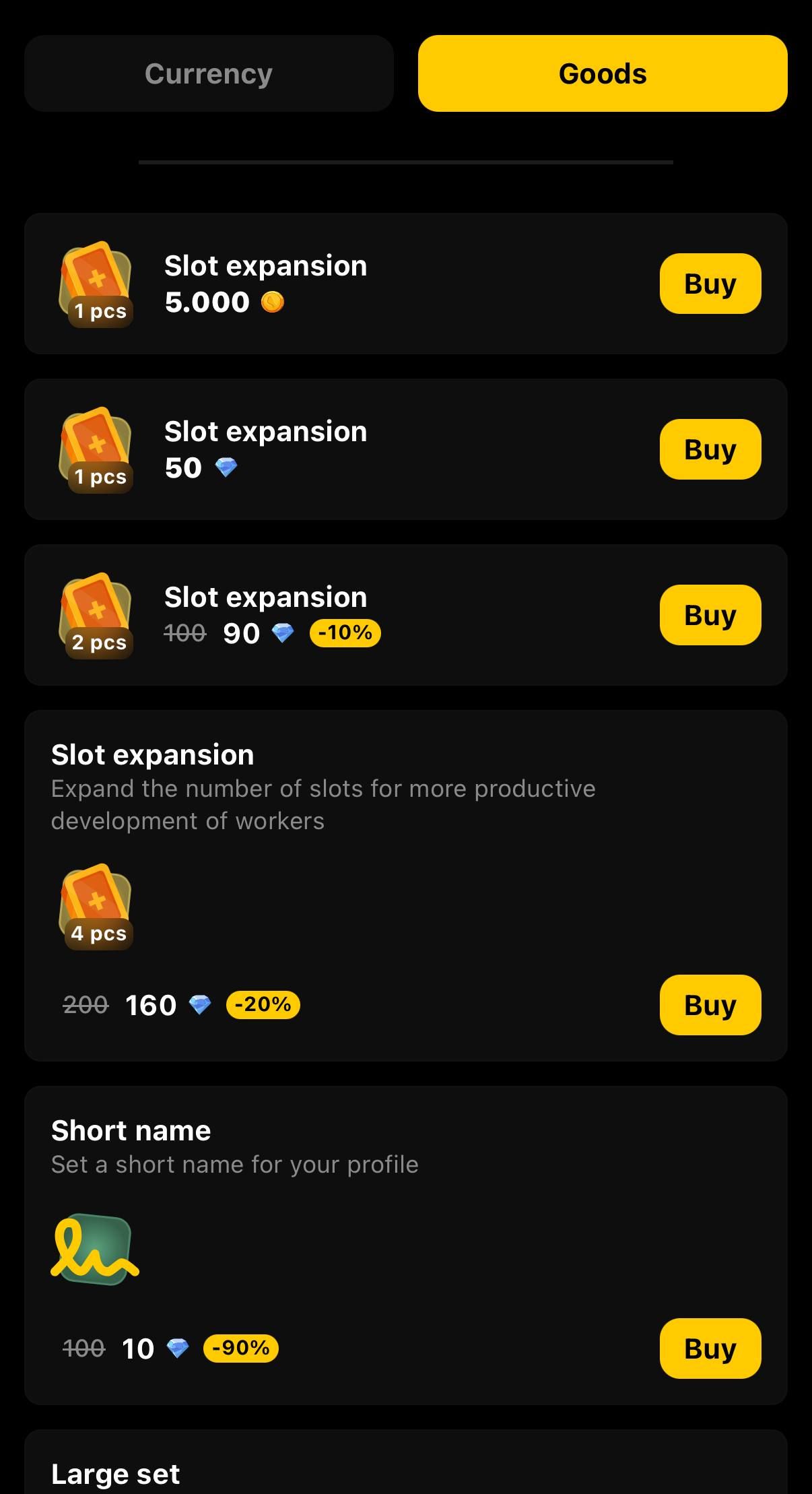Buy the 50 diamond slot expansion
Viewport: 812px width, 1494px height.
[x=710, y=449]
